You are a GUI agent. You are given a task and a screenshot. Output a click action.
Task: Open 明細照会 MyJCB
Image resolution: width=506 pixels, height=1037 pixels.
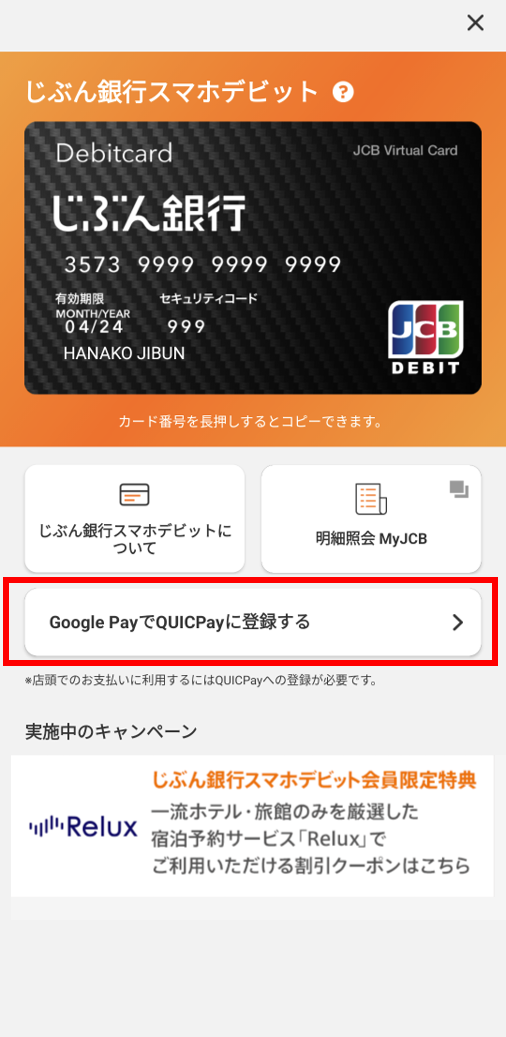371,518
